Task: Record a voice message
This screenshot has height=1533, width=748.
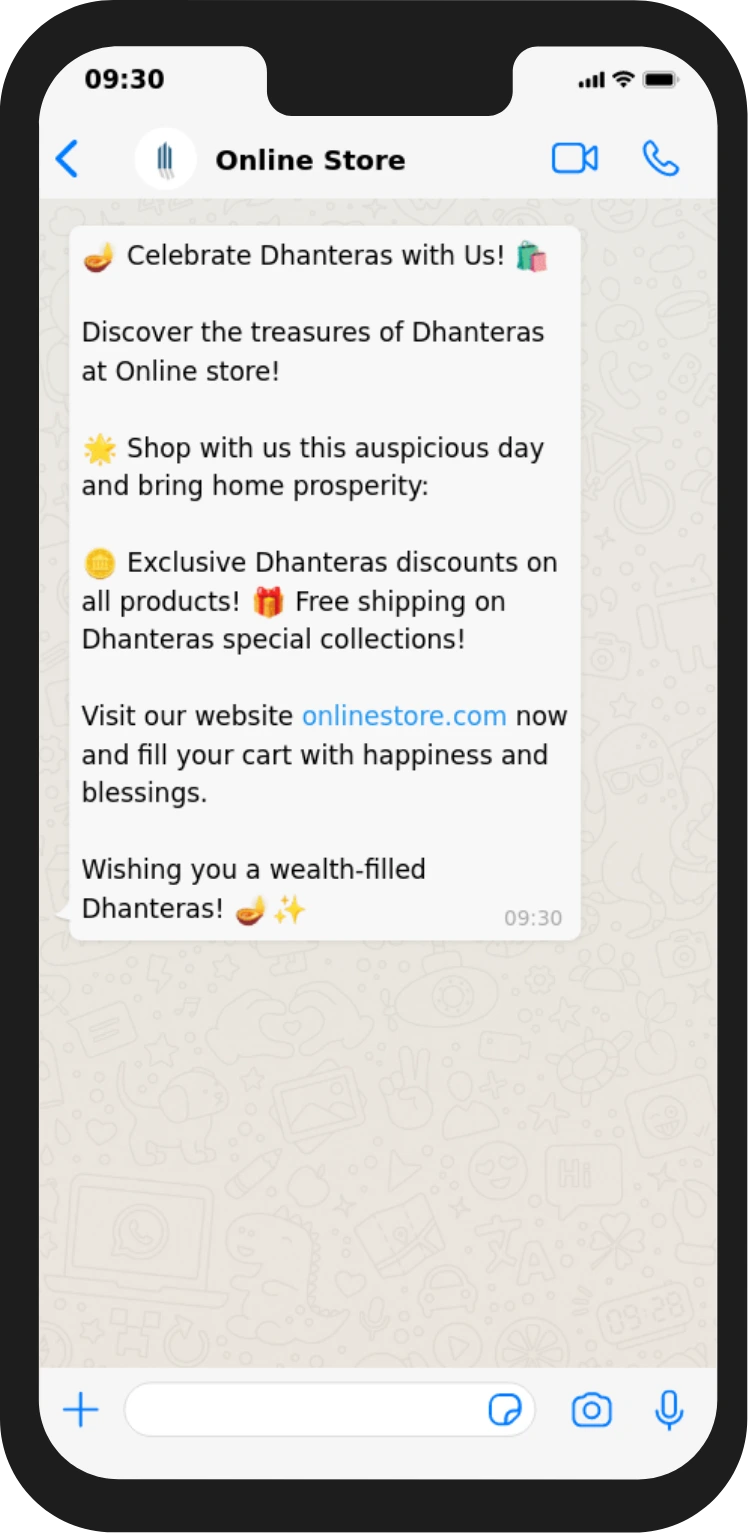Action: coord(669,1411)
